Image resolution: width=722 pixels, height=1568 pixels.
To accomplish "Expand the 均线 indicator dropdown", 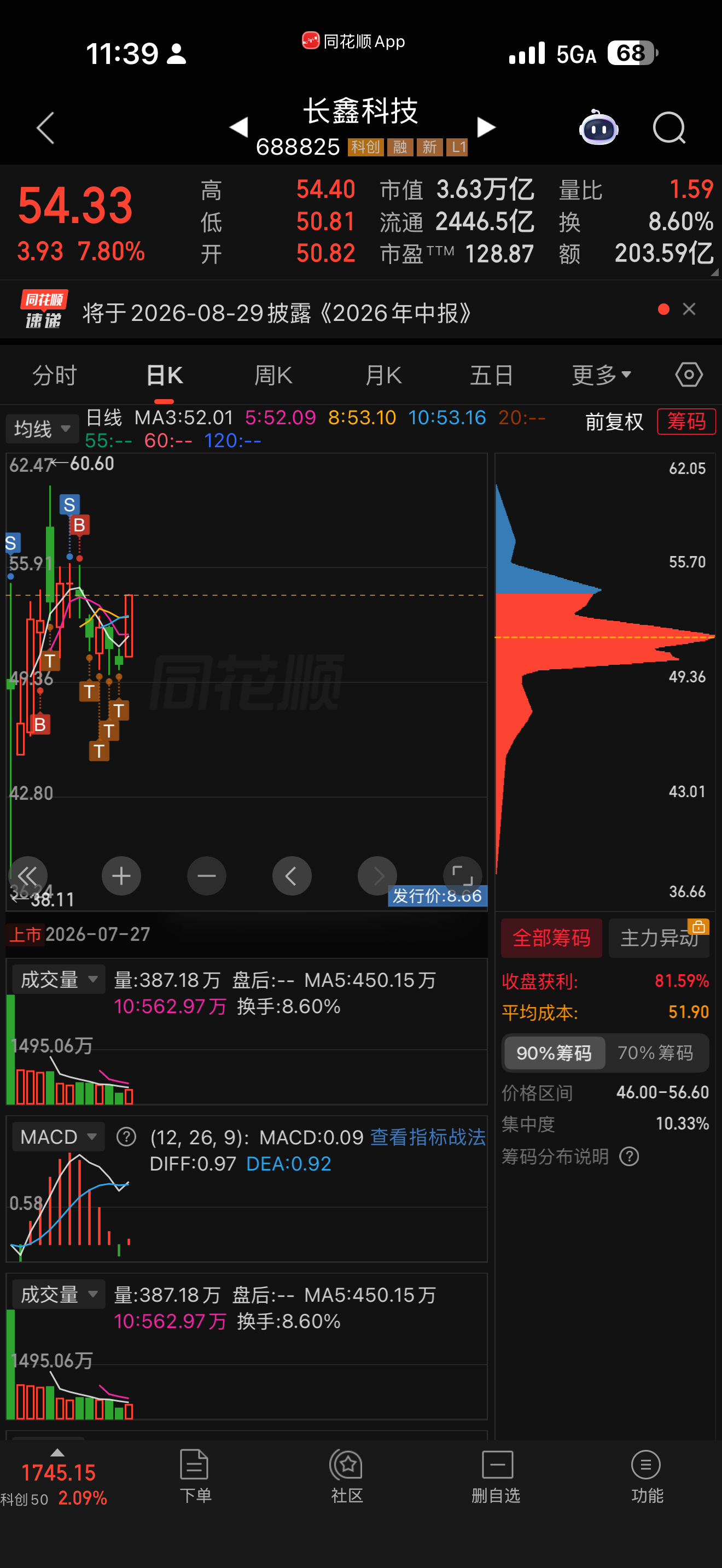I will pyautogui.click(x=42, y=429).
